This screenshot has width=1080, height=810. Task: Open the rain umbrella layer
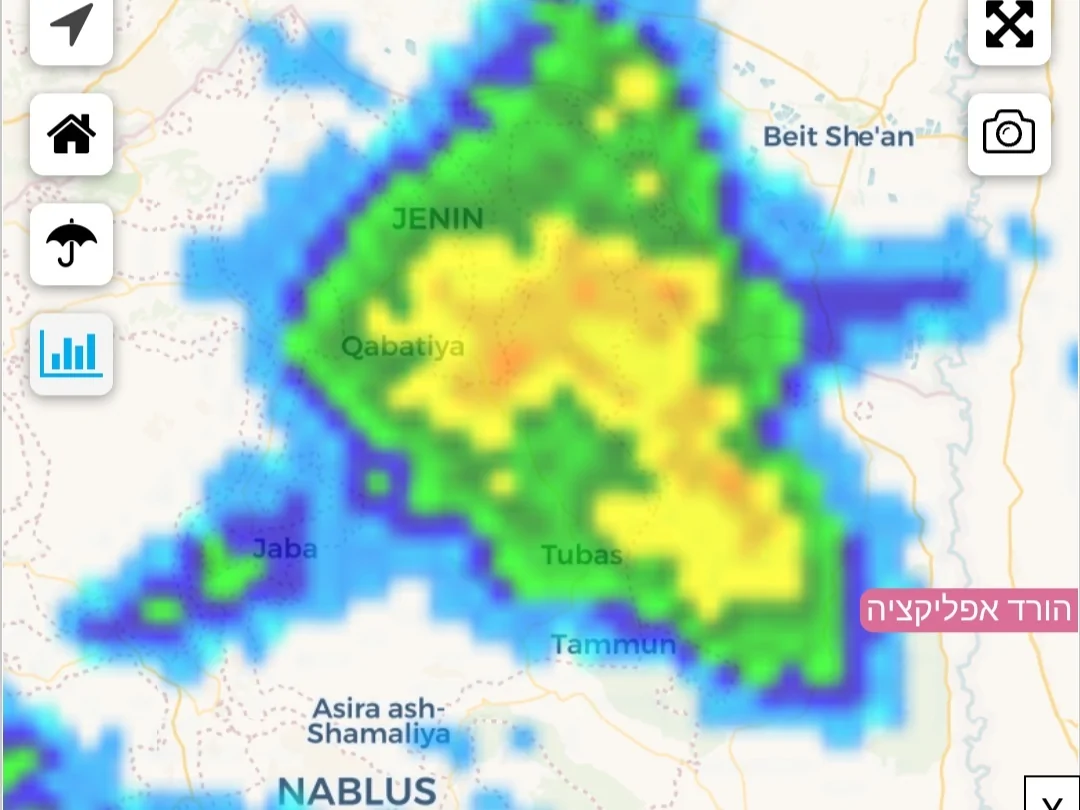pyautogui.click(x=71, y=244)
